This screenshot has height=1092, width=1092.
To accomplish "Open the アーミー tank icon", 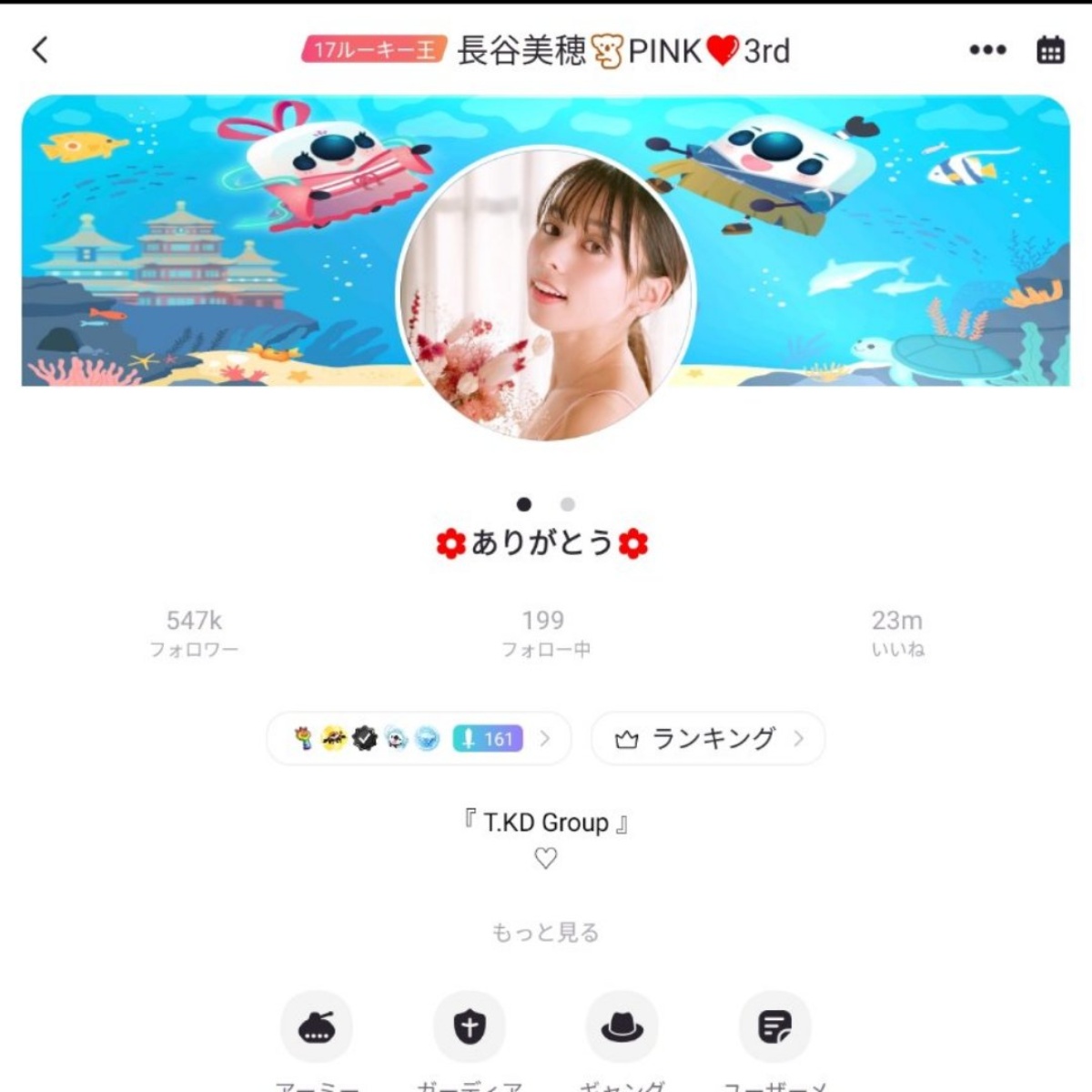I will (317, 1027).
